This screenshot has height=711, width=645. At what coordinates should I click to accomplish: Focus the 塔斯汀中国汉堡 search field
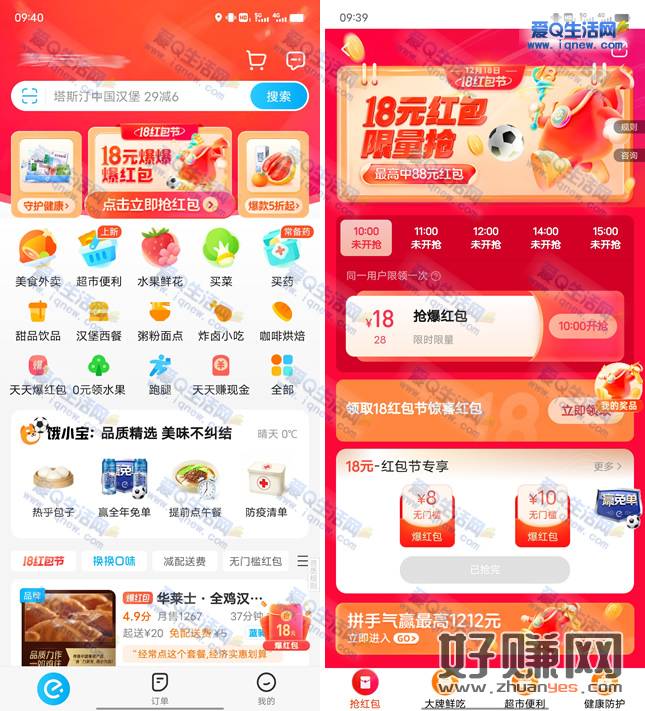click(130, 96)
